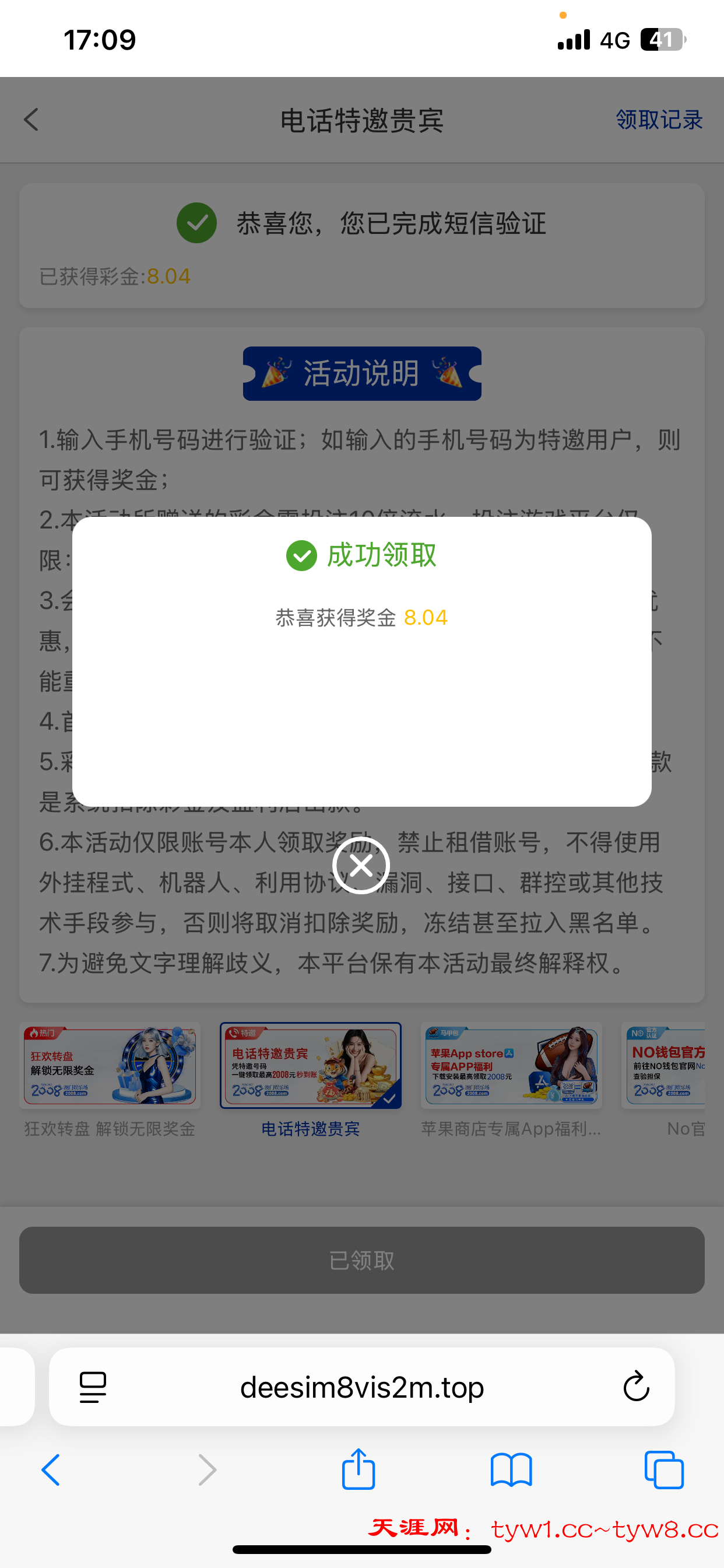
Task: Go back from 电话特邀贵宾 page
Action: [31, 120]
